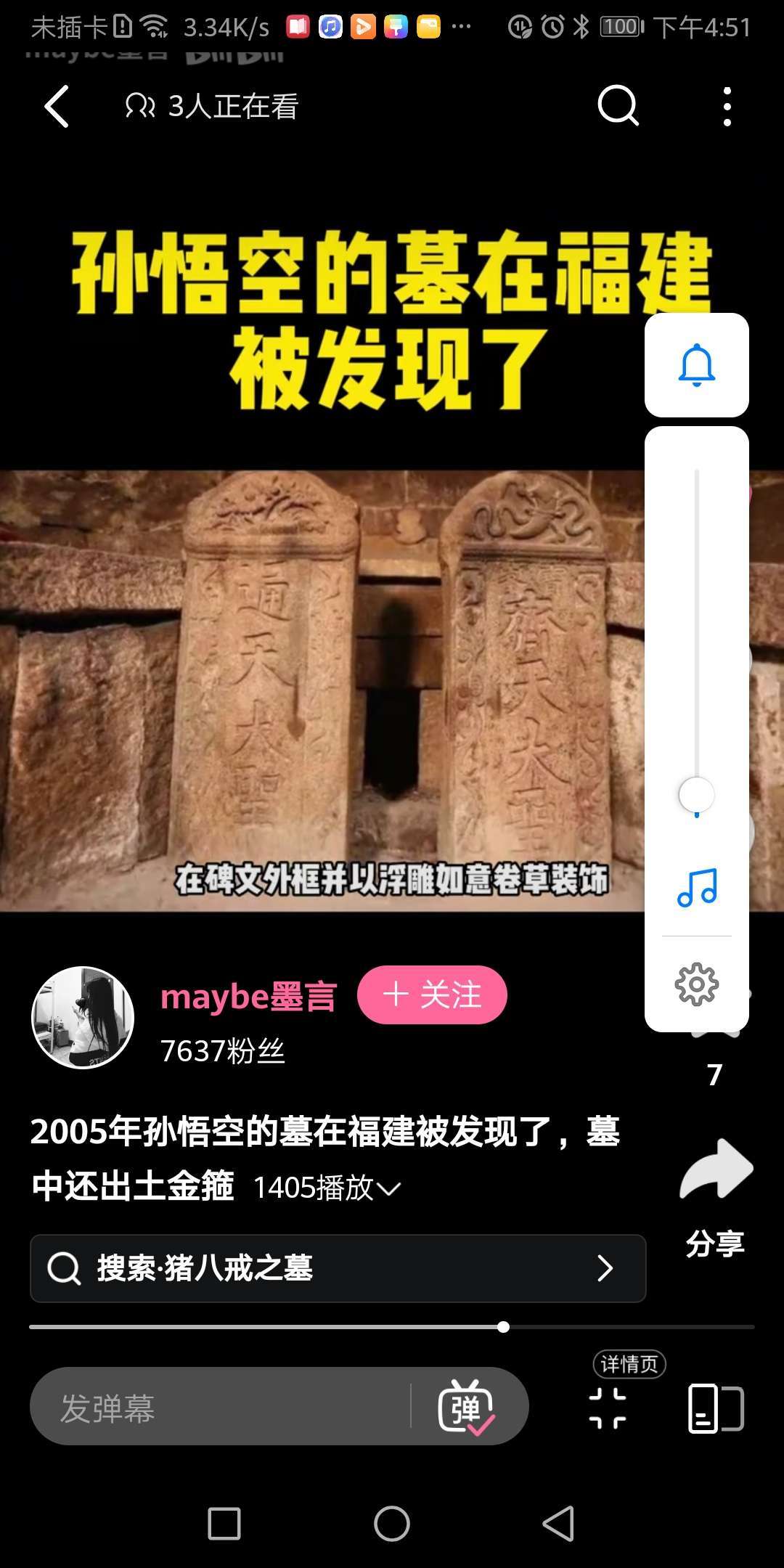Open the three-dot overflow menu

tap(727, 107)
